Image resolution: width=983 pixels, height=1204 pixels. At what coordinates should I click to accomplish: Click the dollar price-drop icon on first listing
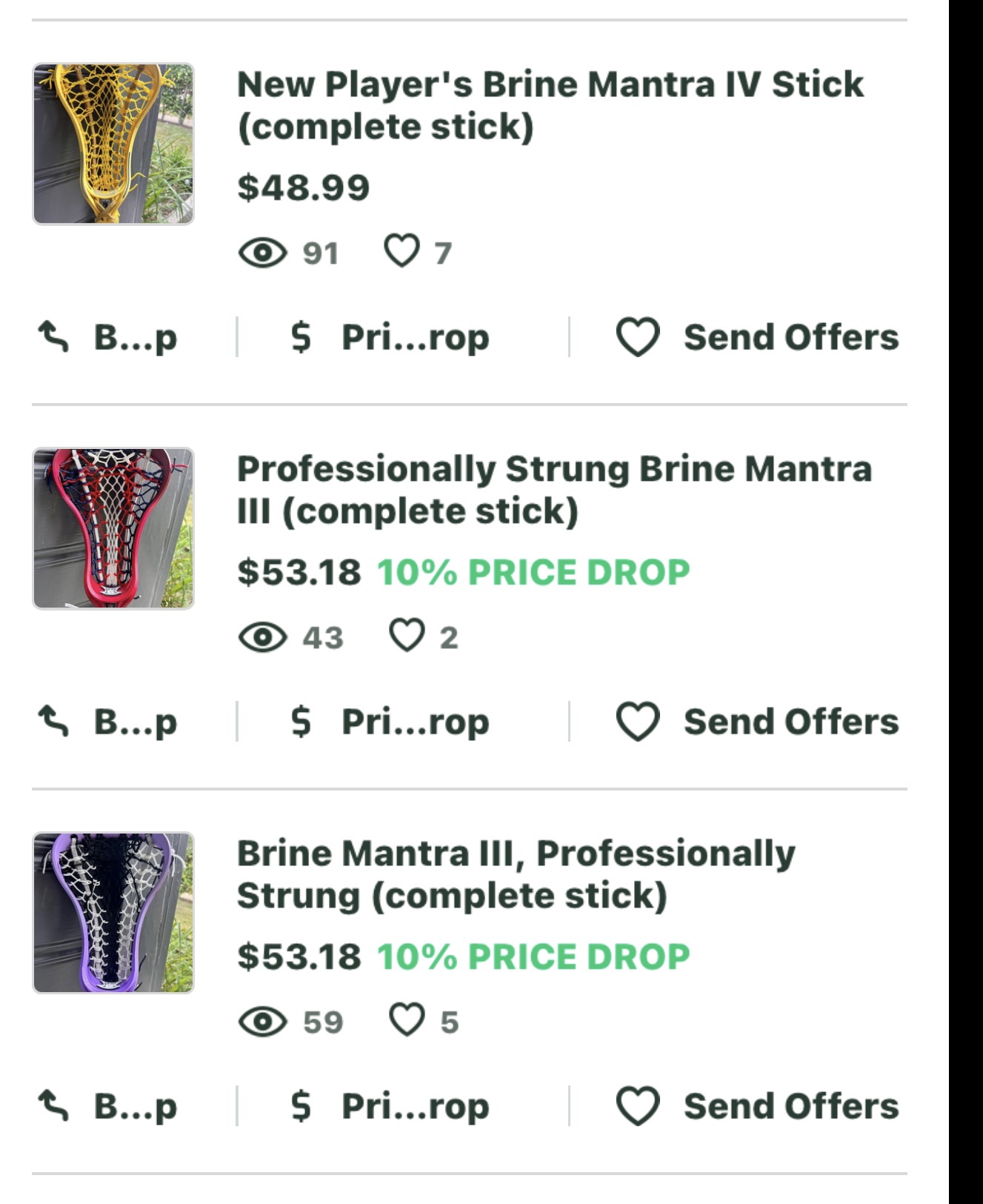[300, 337]
